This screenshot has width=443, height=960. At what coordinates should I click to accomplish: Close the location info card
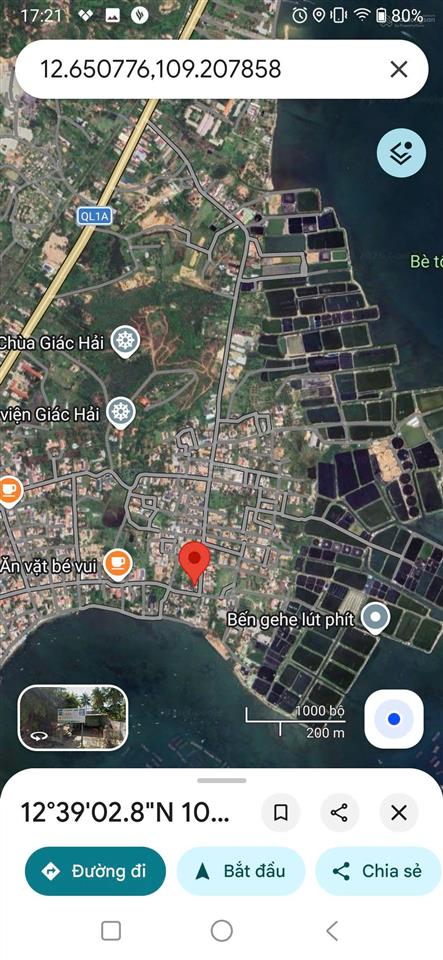(x=398, y=812)
